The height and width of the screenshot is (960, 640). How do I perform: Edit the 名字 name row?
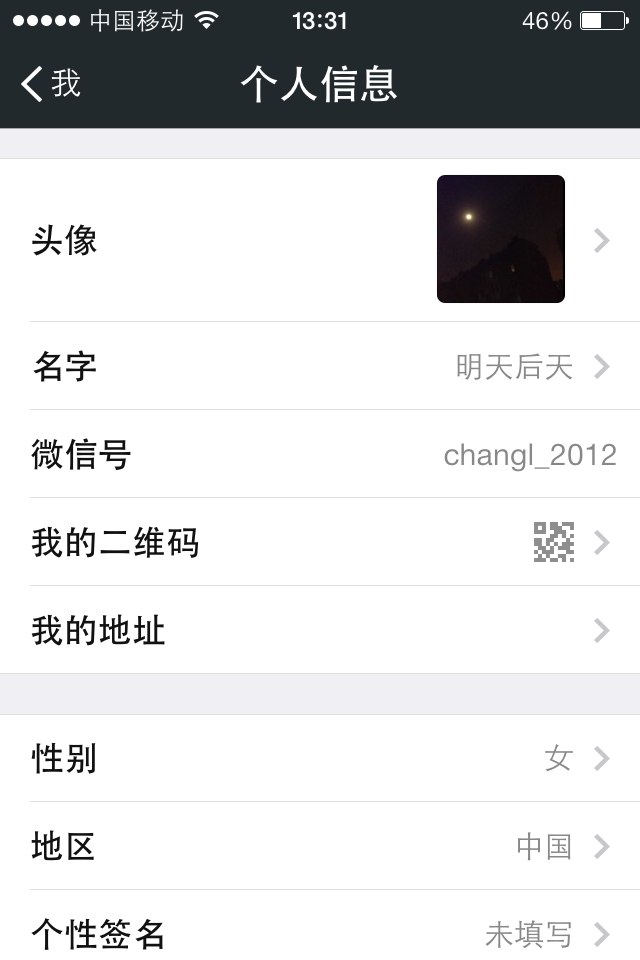(320, 366)
